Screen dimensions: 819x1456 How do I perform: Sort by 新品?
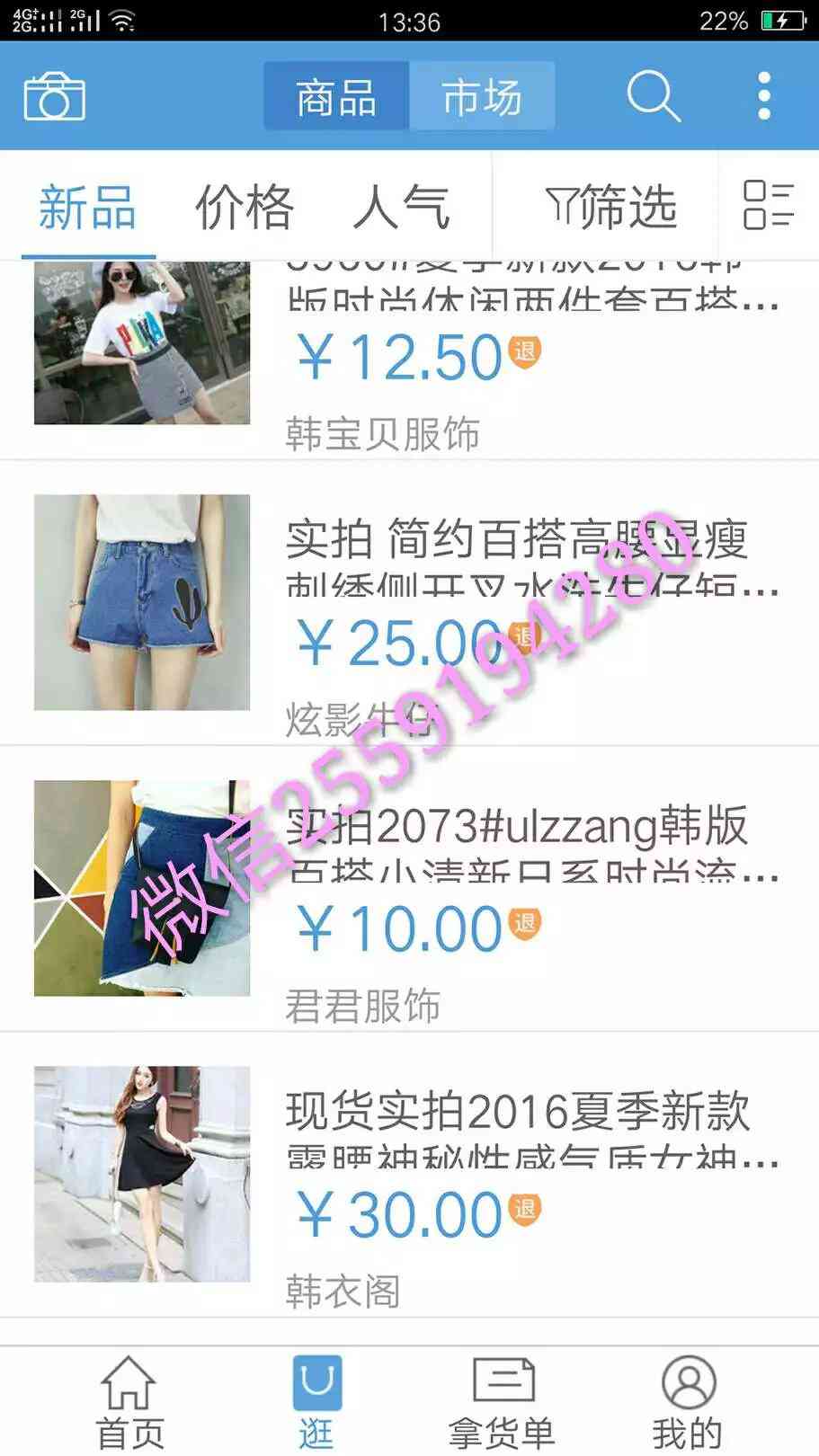coord(87,208)
